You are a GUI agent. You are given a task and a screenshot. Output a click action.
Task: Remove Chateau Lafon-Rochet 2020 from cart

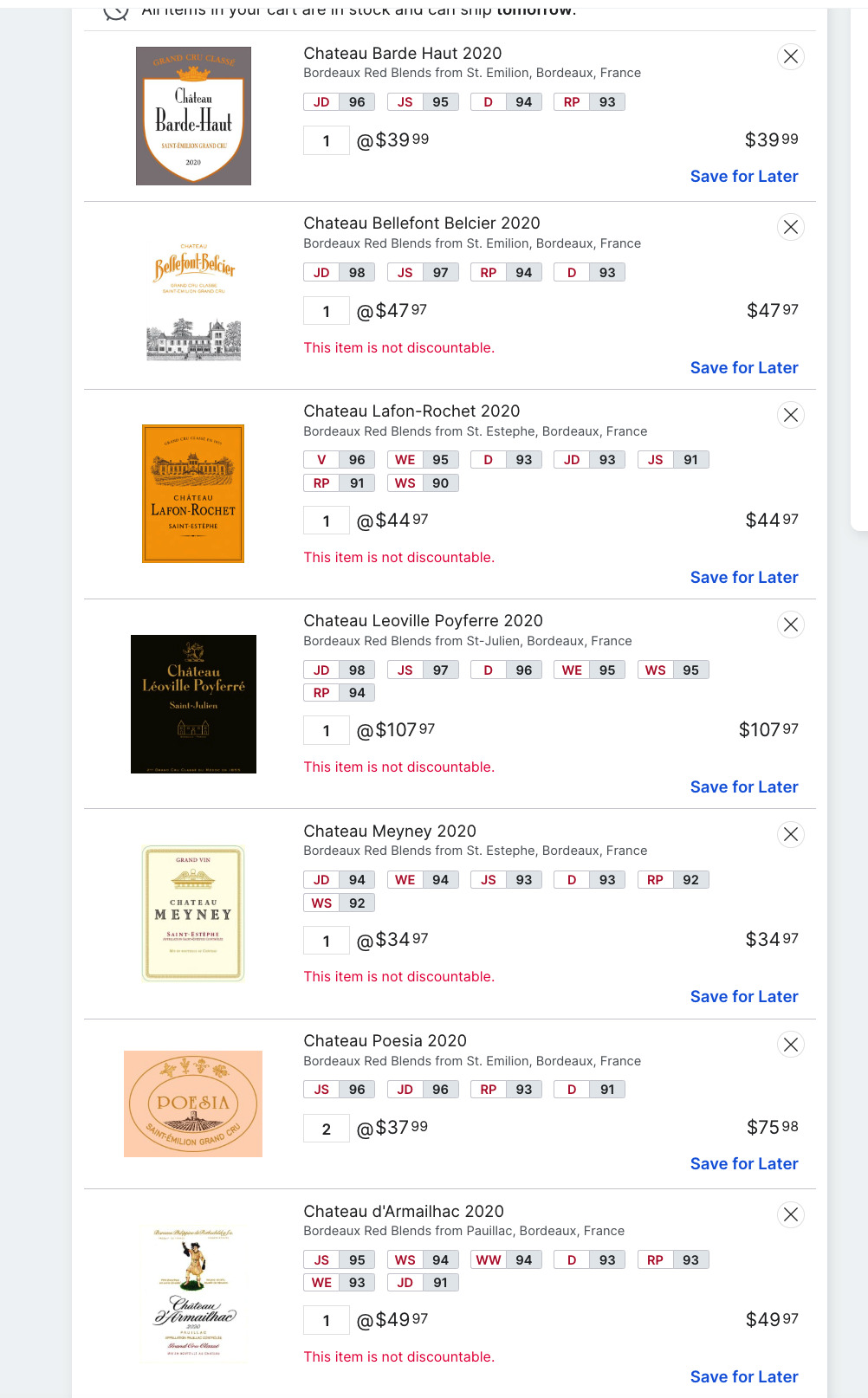pyautogui.click(x=790, y=416)
